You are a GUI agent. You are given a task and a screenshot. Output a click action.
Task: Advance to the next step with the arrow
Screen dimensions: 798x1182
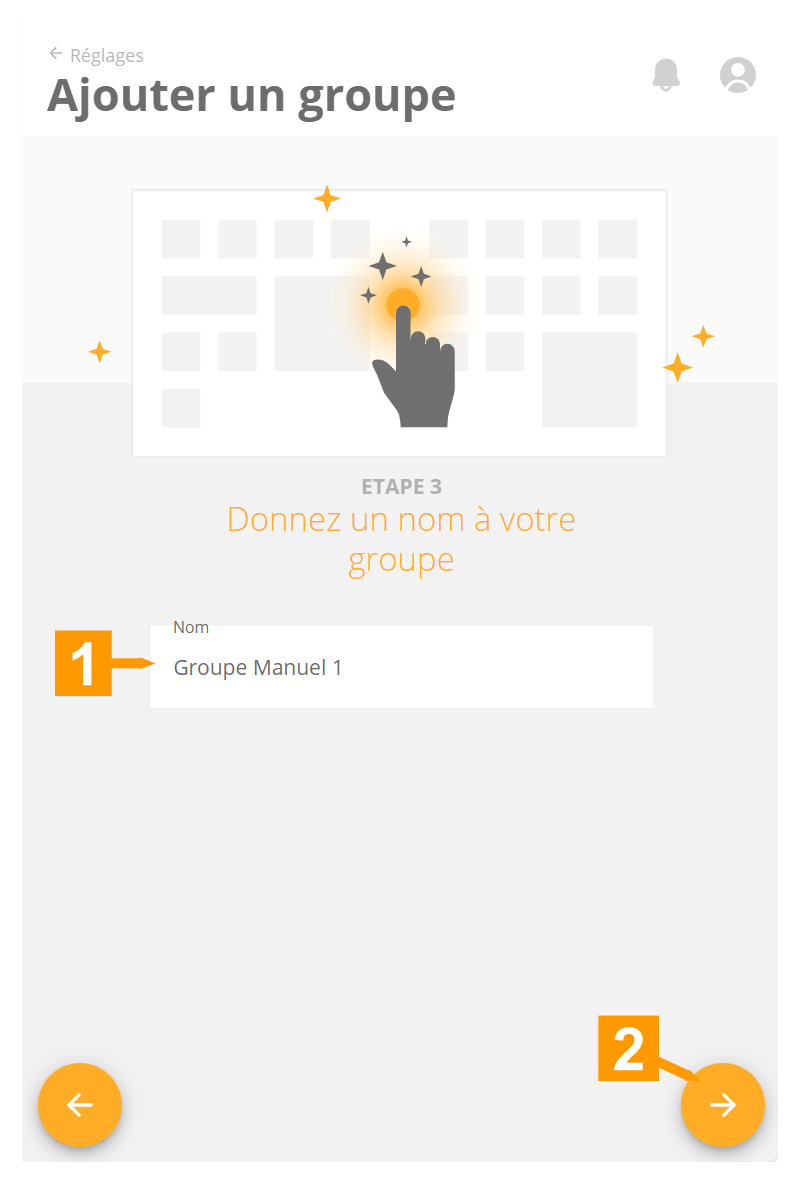723,1105
